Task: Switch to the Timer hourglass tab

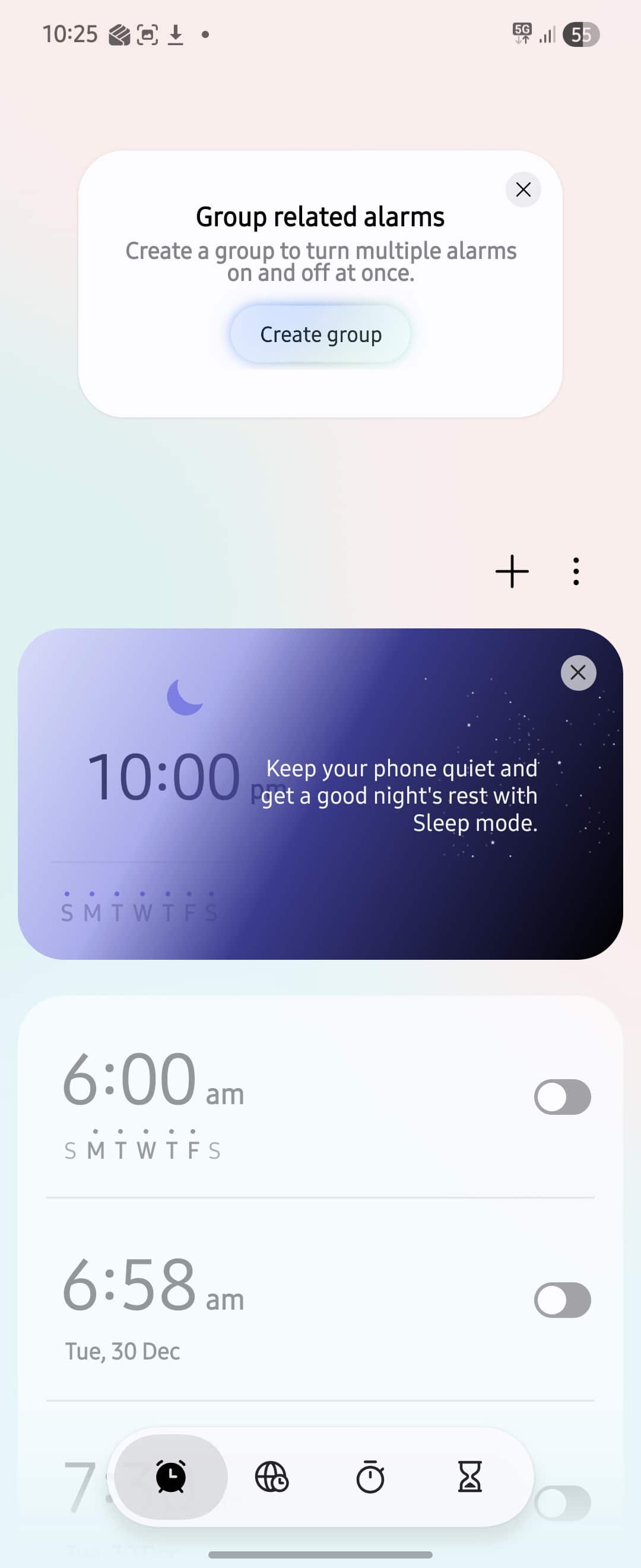Action: pyautogui.click(x=469, y=1477)
